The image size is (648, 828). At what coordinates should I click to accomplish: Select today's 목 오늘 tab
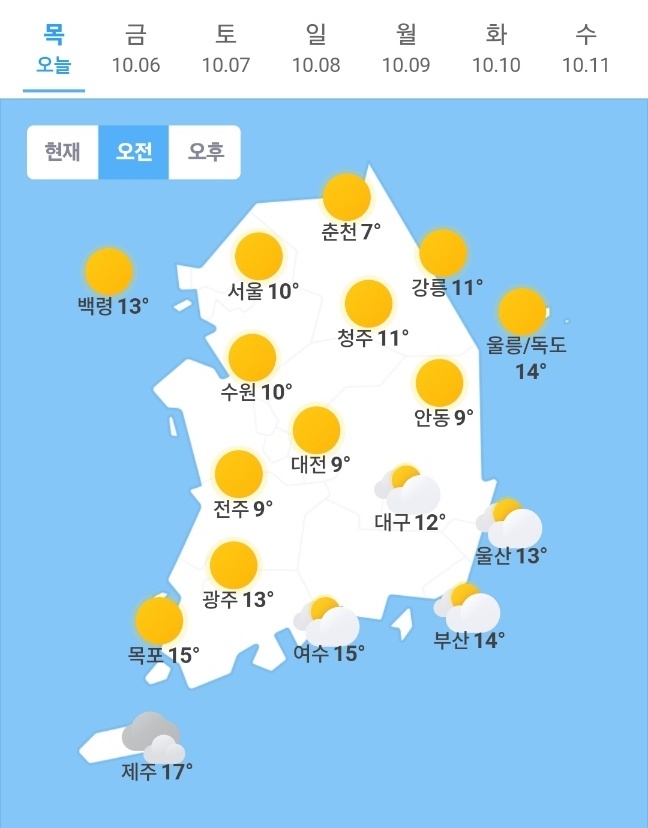(54, 50)
